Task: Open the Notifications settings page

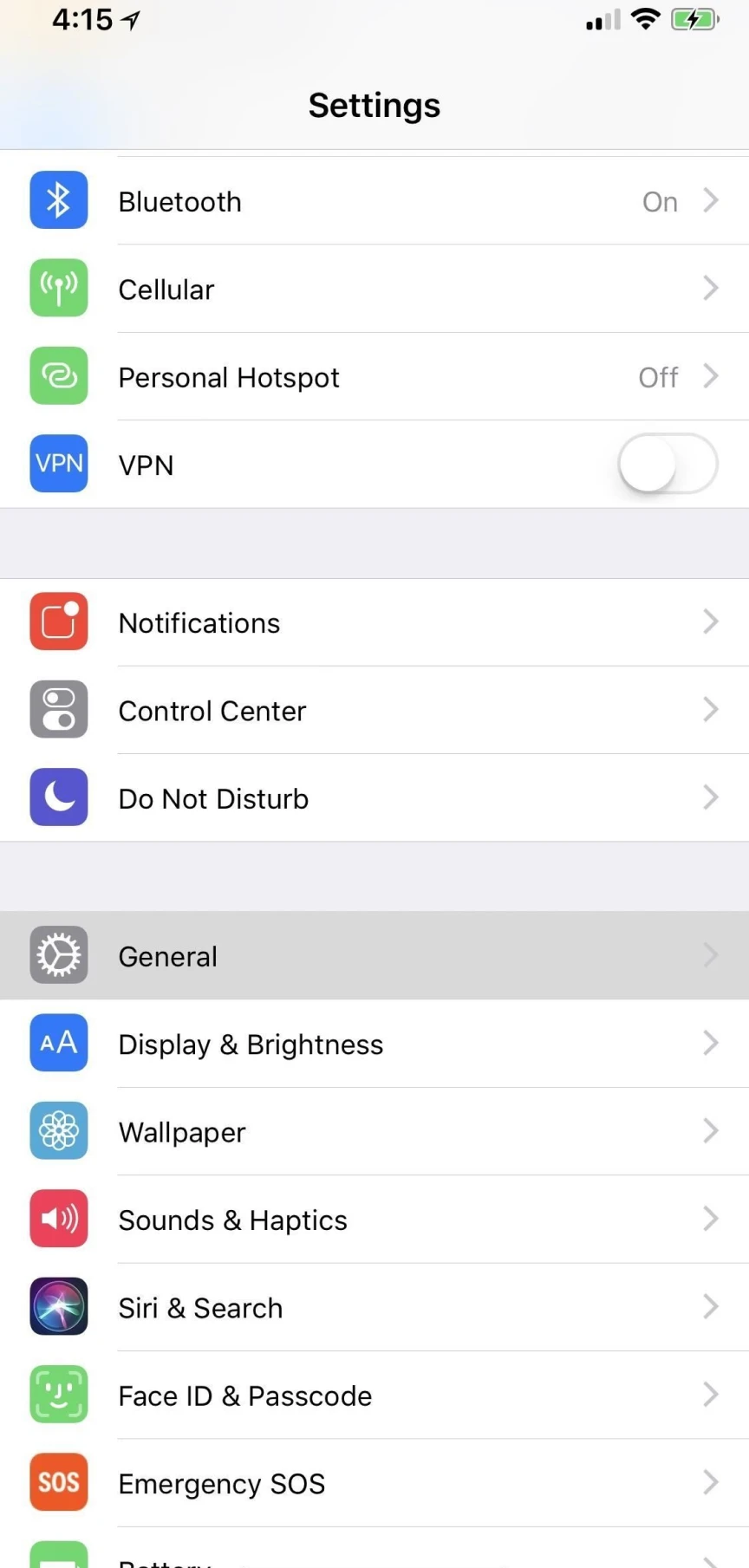Action: [x=373, y=621]
